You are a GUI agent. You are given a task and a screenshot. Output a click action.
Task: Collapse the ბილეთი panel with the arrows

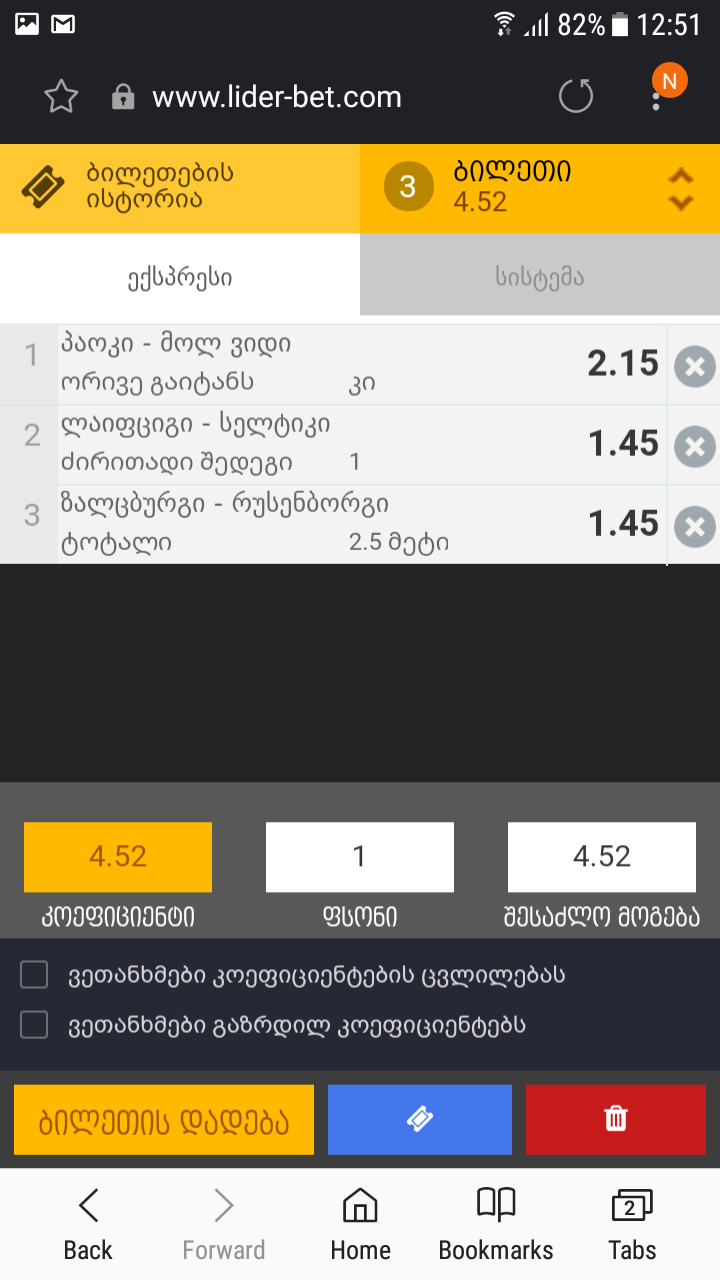681,188
